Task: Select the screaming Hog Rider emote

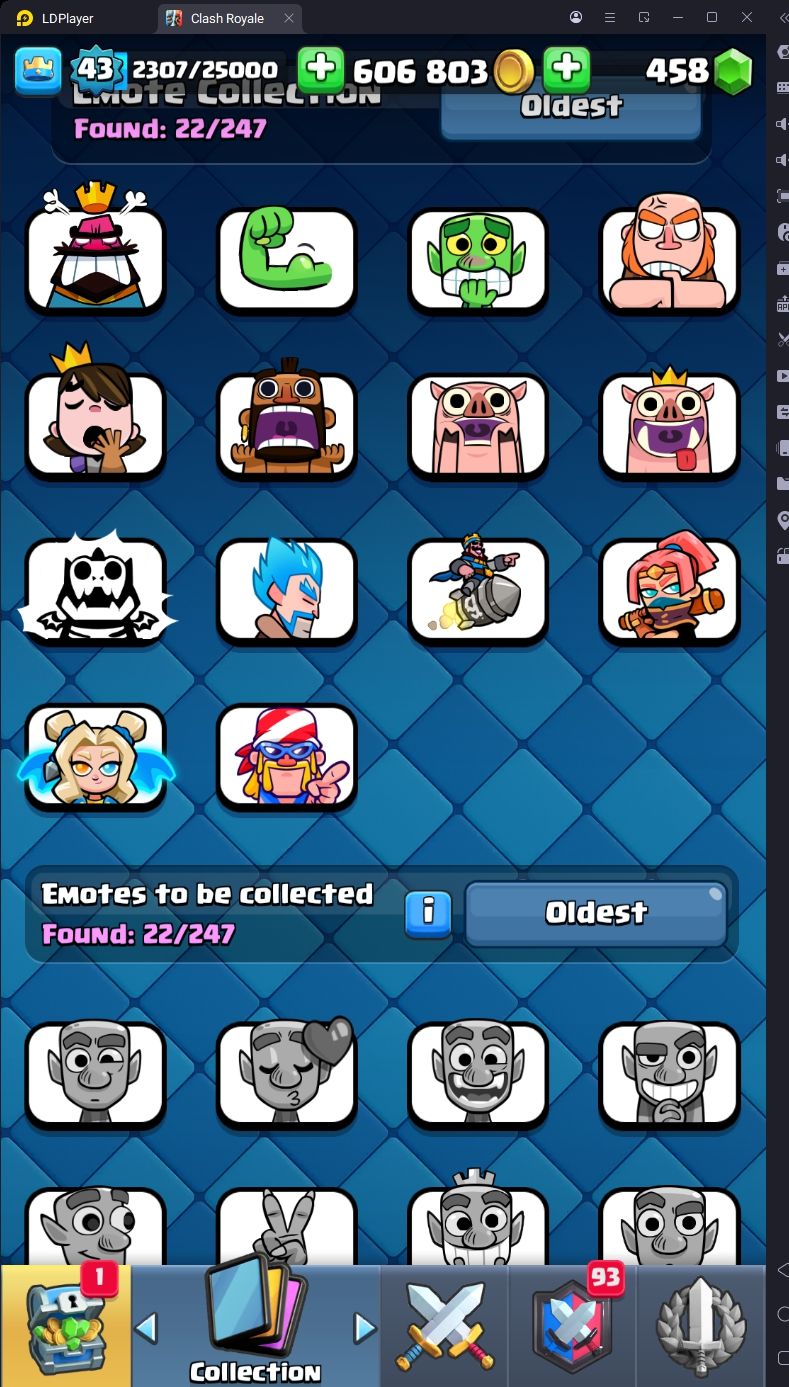Action: pos(287,423)
